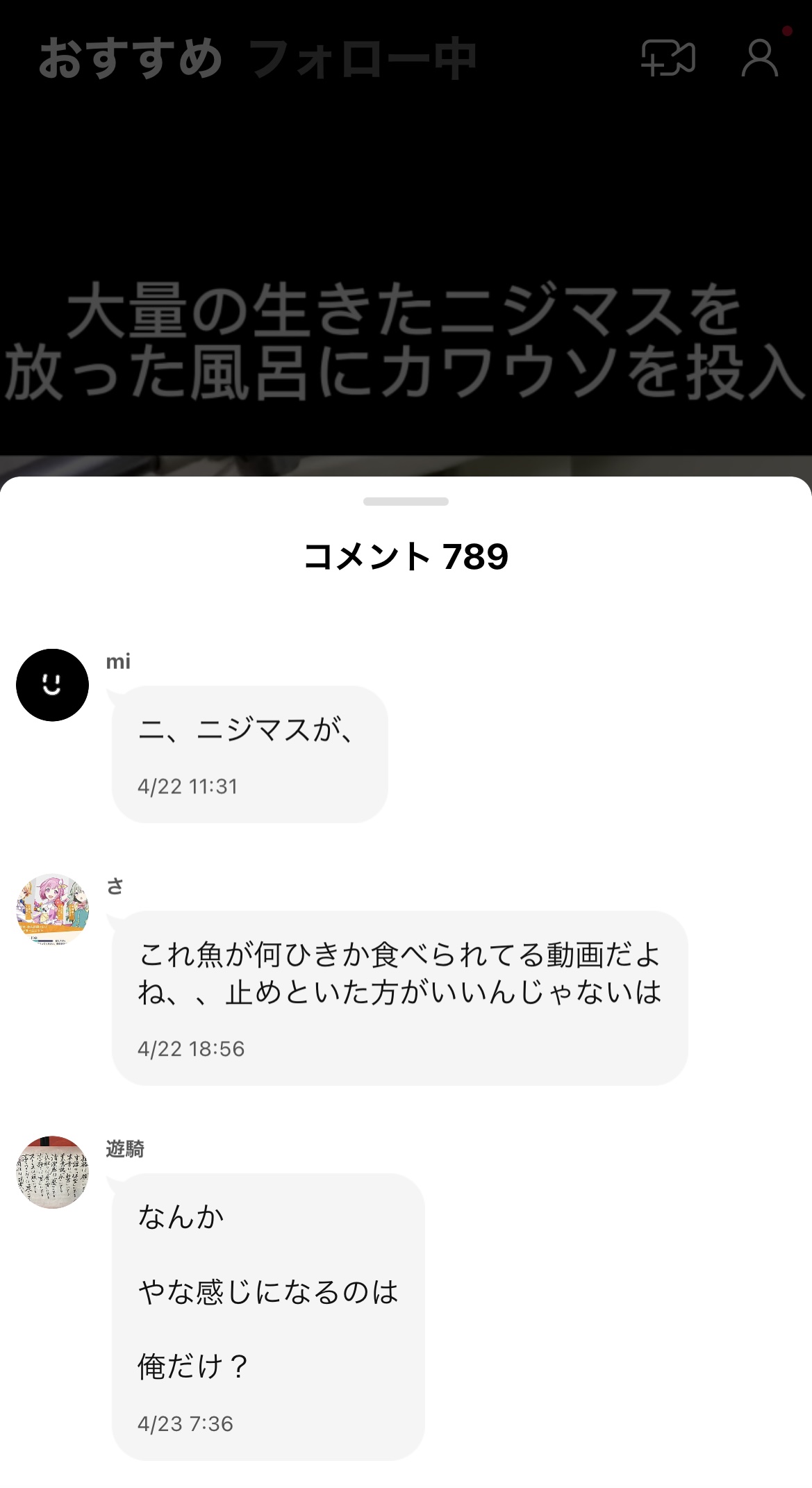Open the profile icon

[759, 58]
